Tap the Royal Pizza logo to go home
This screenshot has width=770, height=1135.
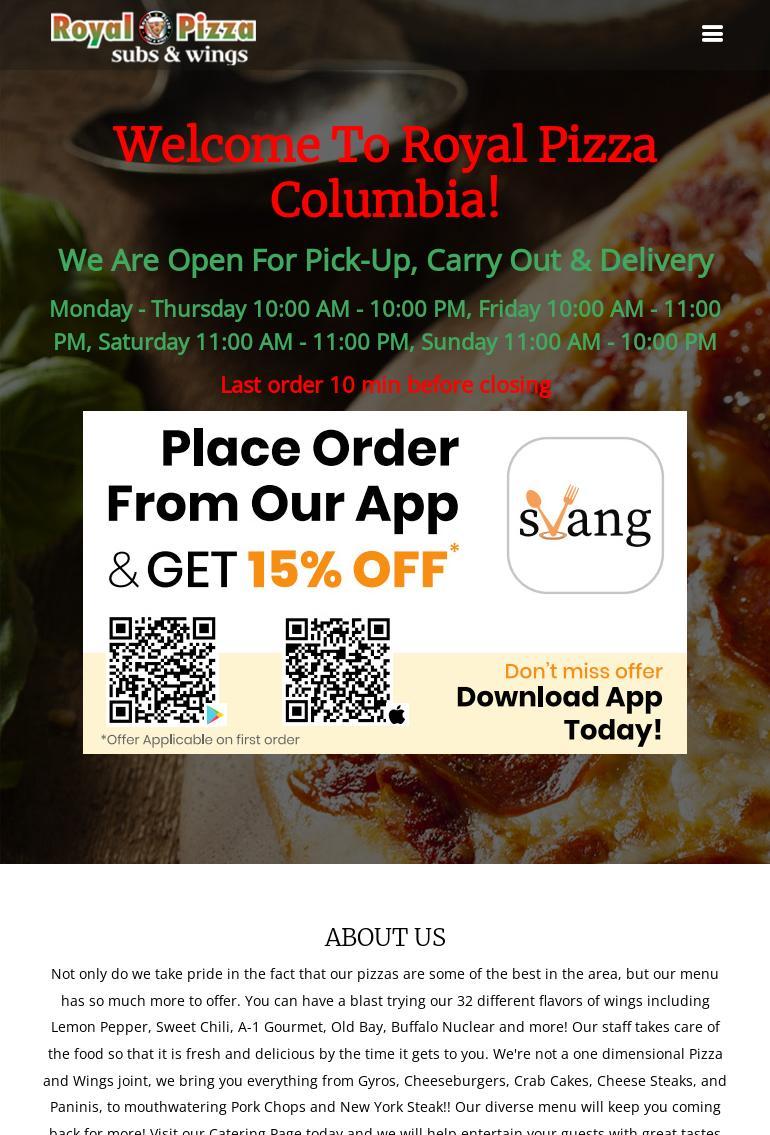pos(153,37)
